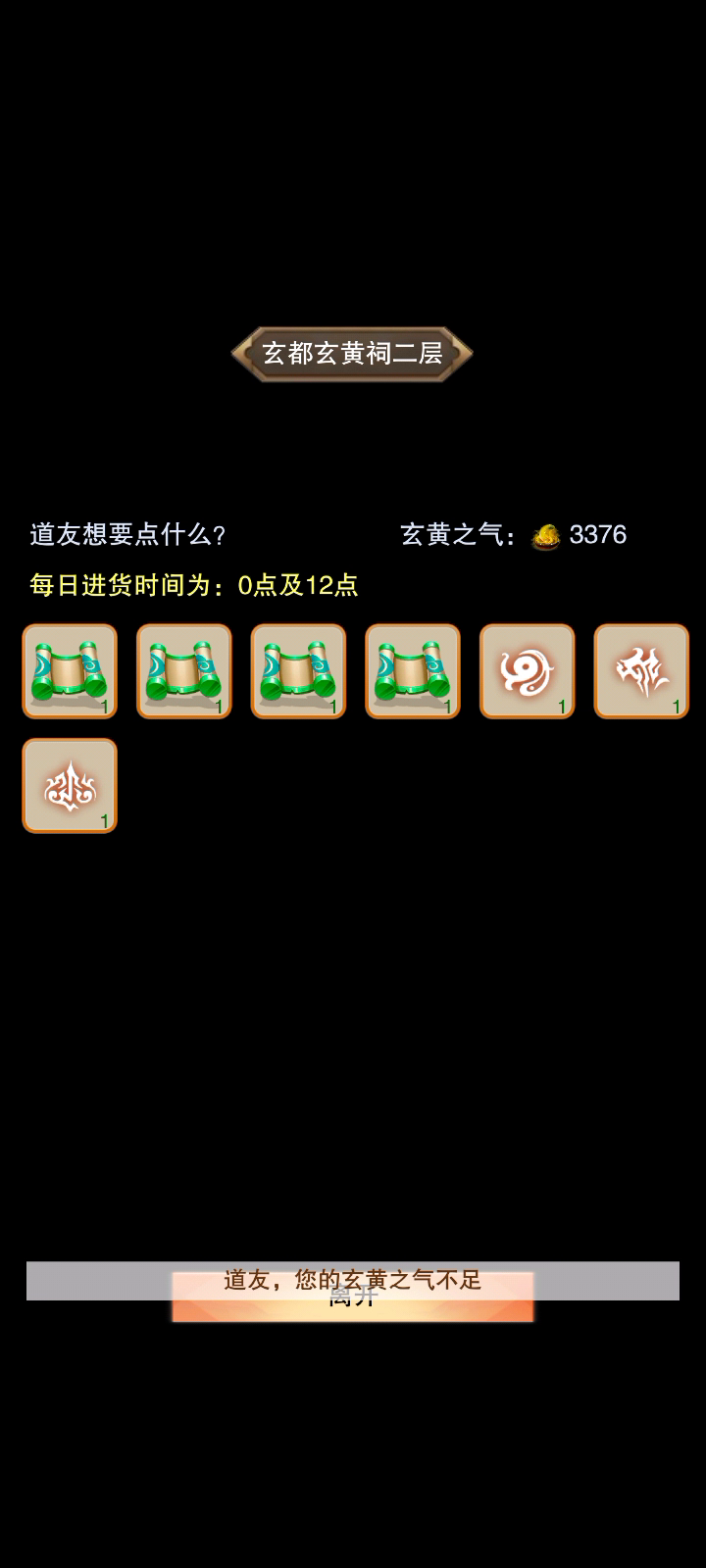
Task: Choose the flame-shaped rune beside the swirl rune
Action: pos(641,671)
